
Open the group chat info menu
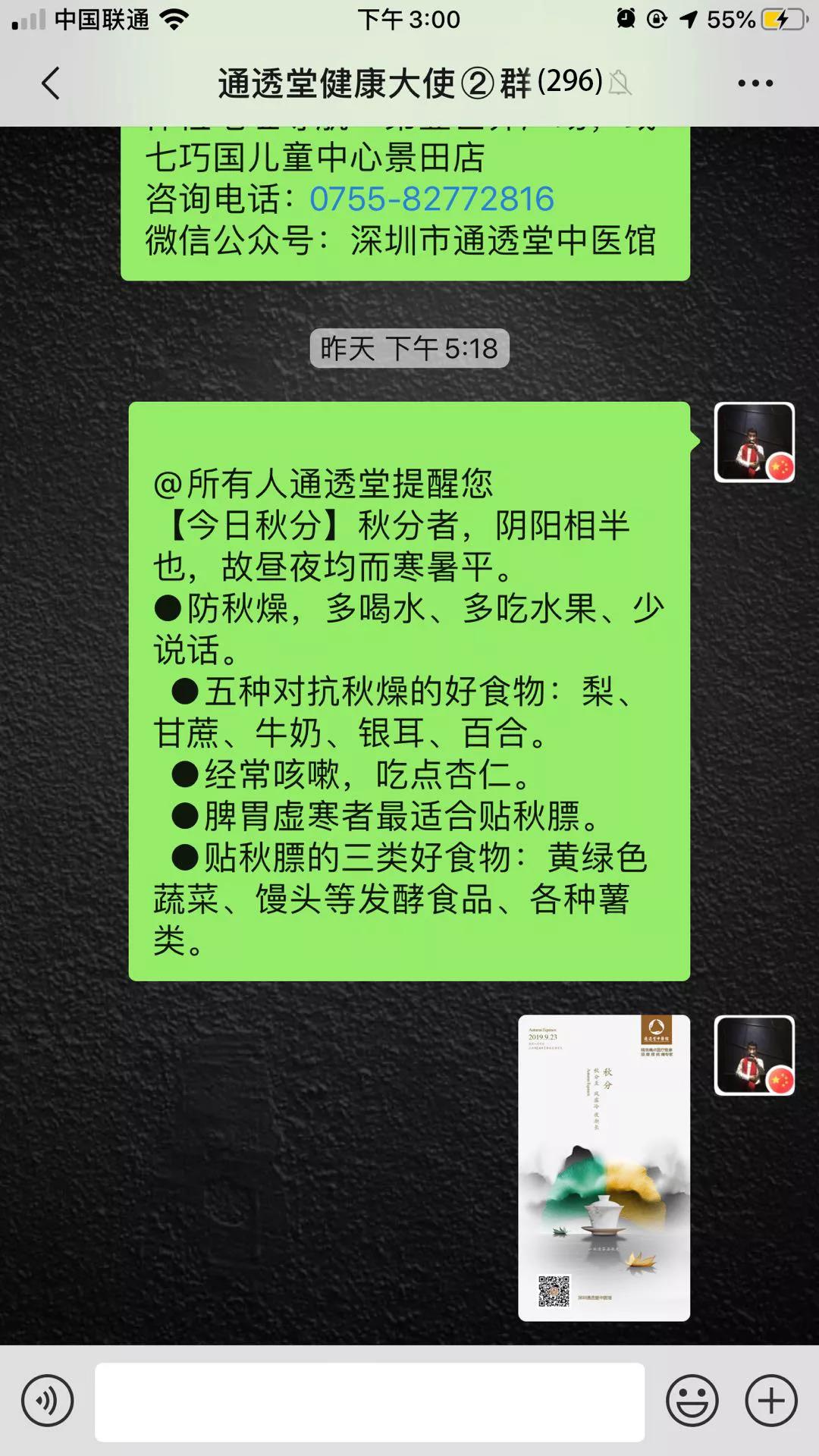tap(755, 83)
